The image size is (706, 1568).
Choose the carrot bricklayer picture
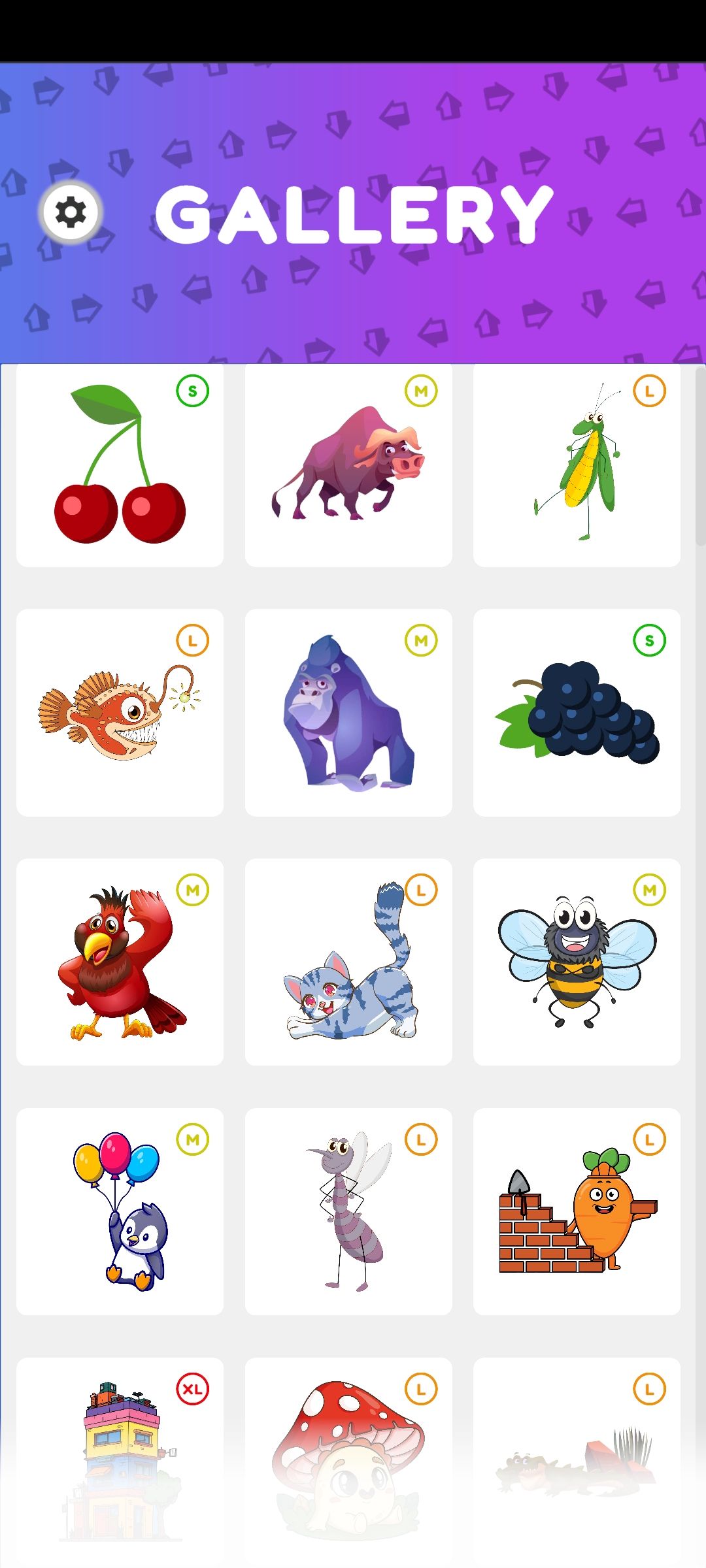(x=577, y=1212)
